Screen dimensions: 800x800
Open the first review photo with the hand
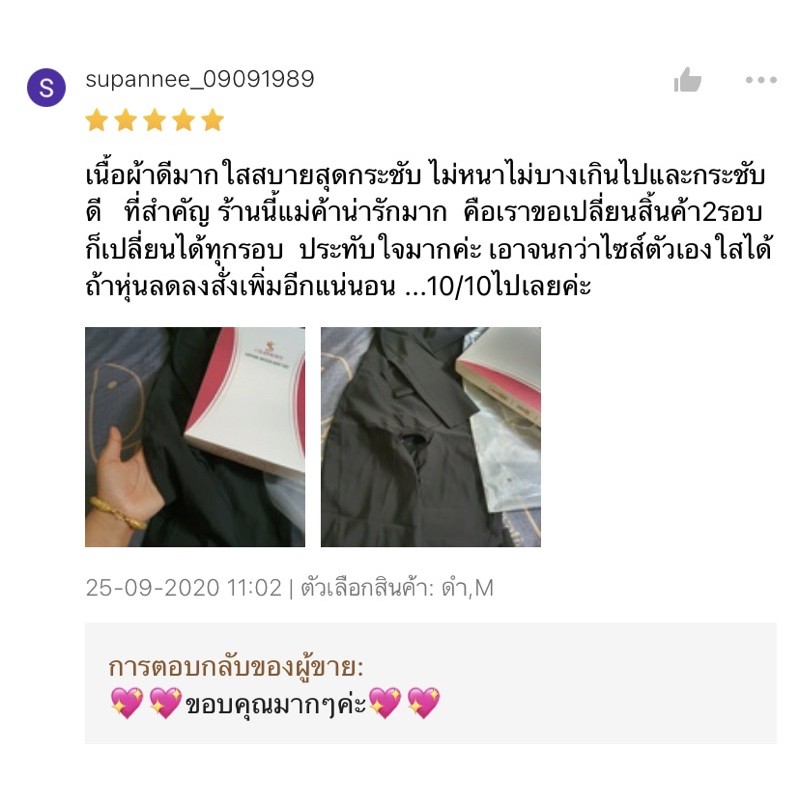[195, 437]
